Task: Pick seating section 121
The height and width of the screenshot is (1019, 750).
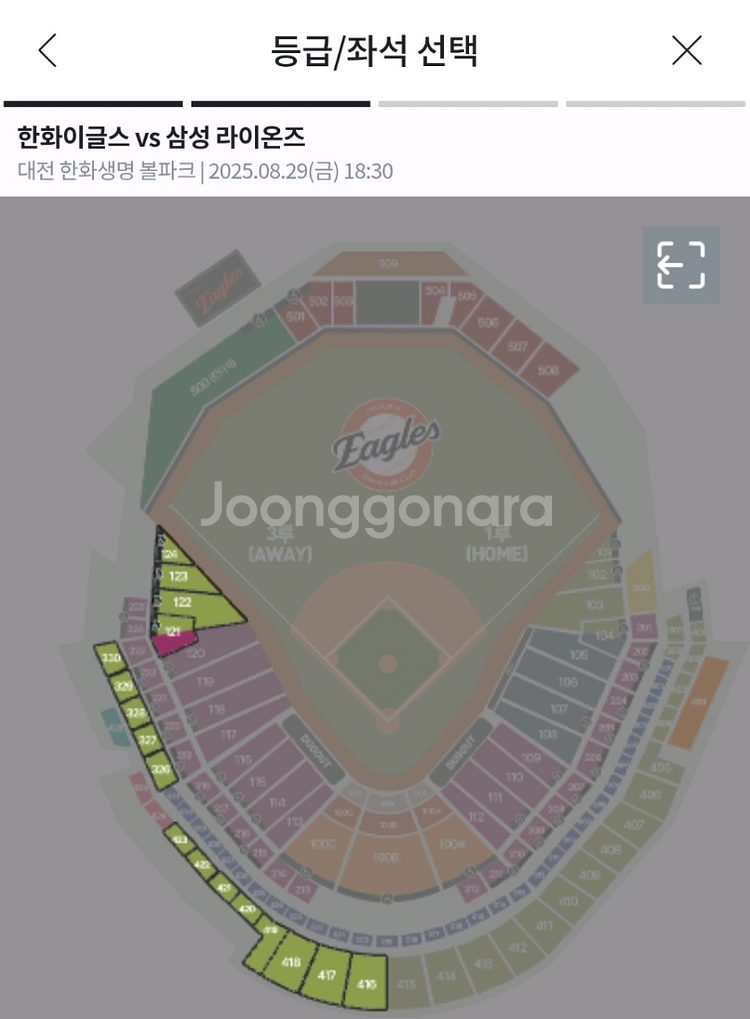Action: coord(173,632)
